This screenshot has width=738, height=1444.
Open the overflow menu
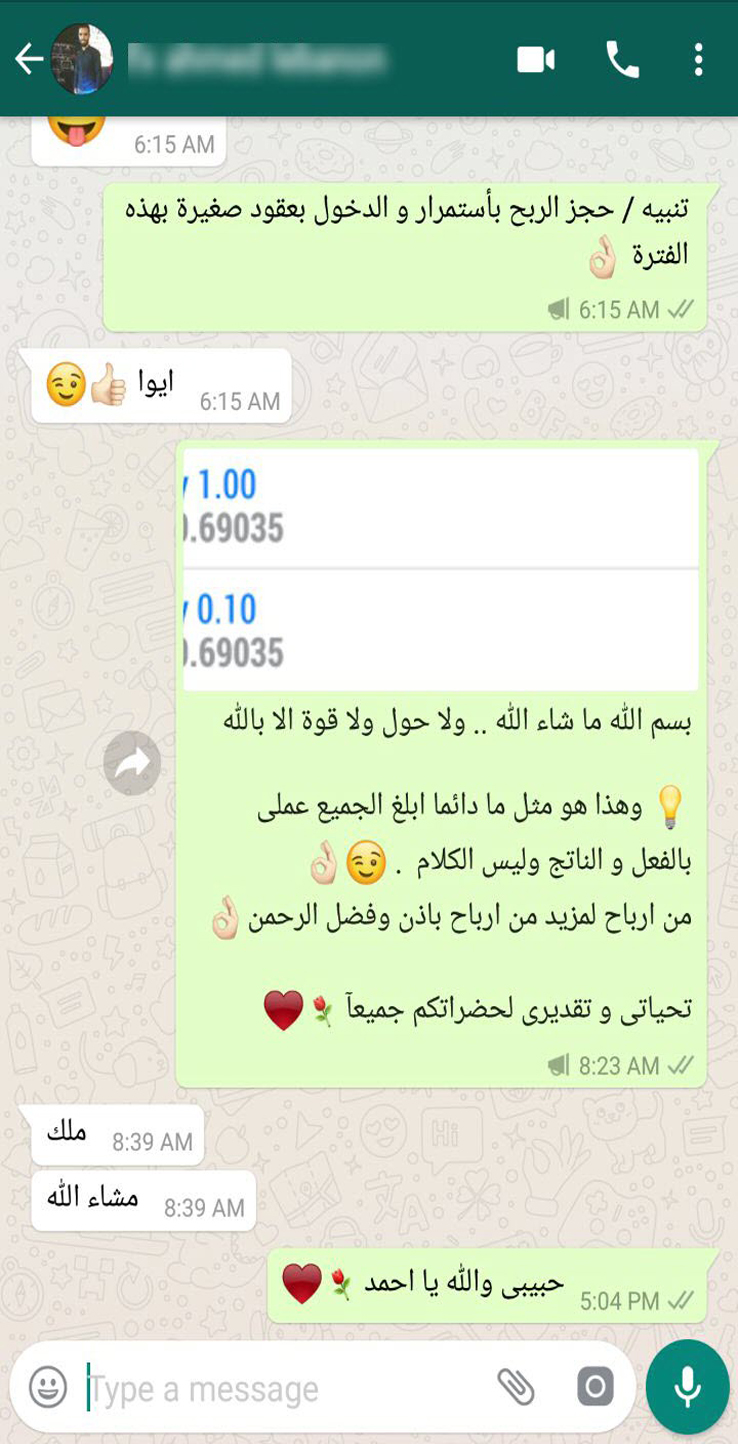click(x=698, y=60)
